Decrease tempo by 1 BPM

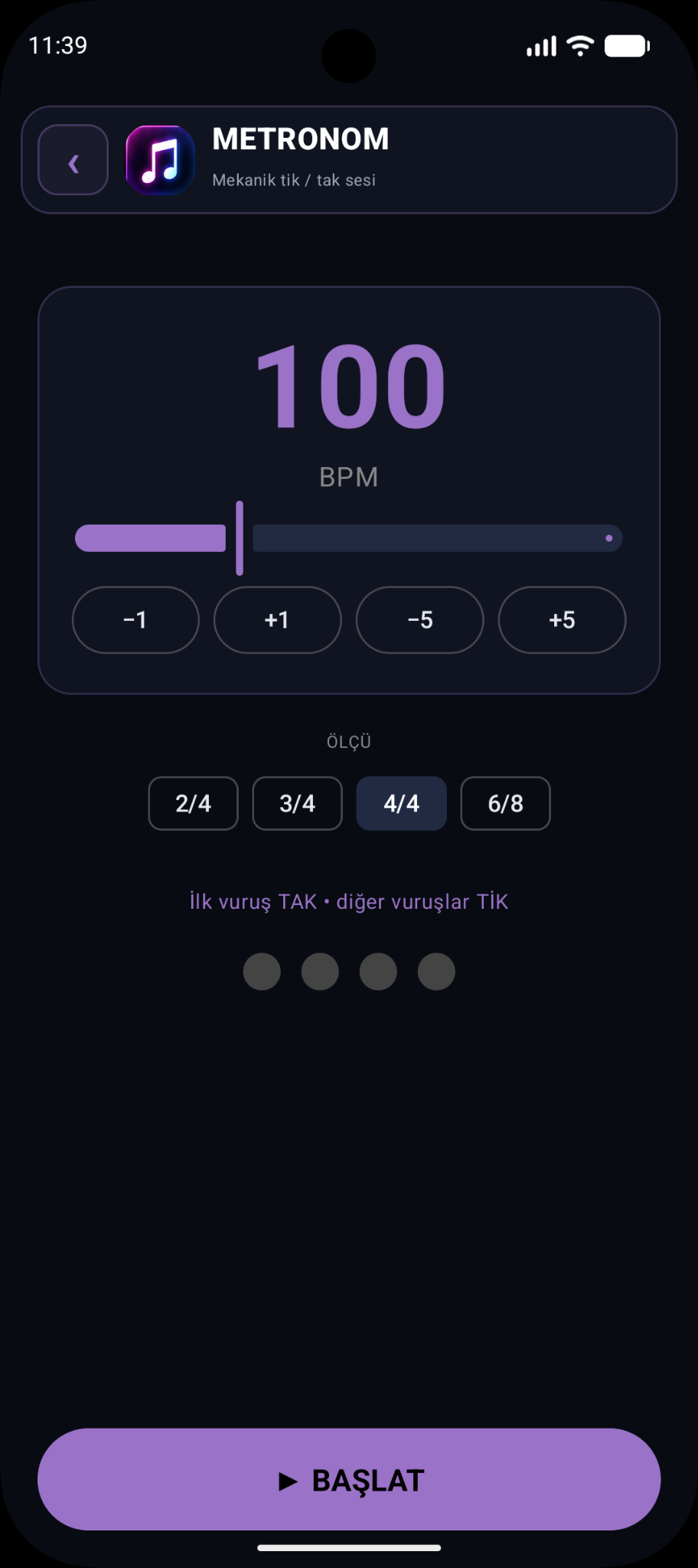(x=135, y=619)
